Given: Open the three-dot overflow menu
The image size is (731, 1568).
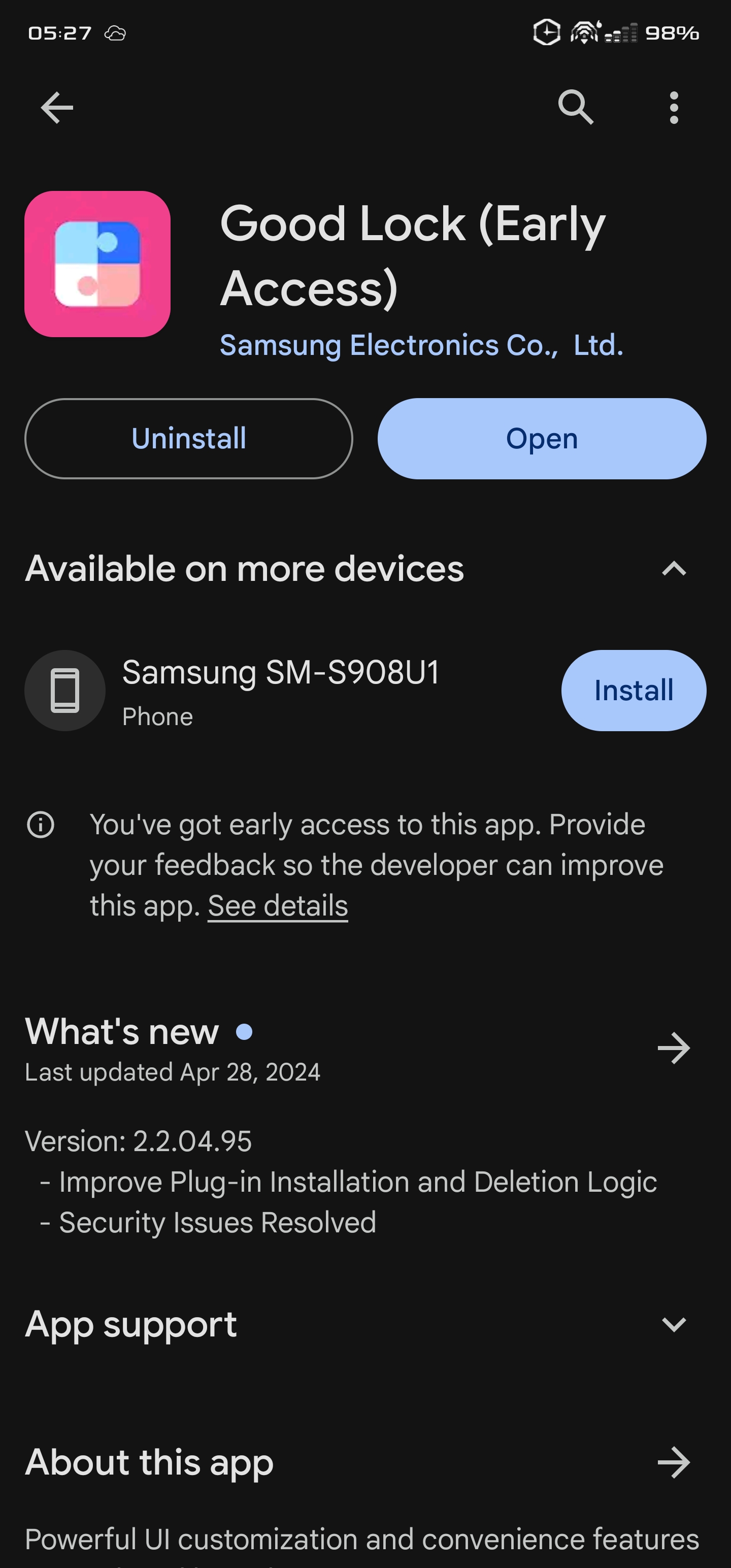Looking at the screenshot, I should pyautogui.click(x=673, y=108).
